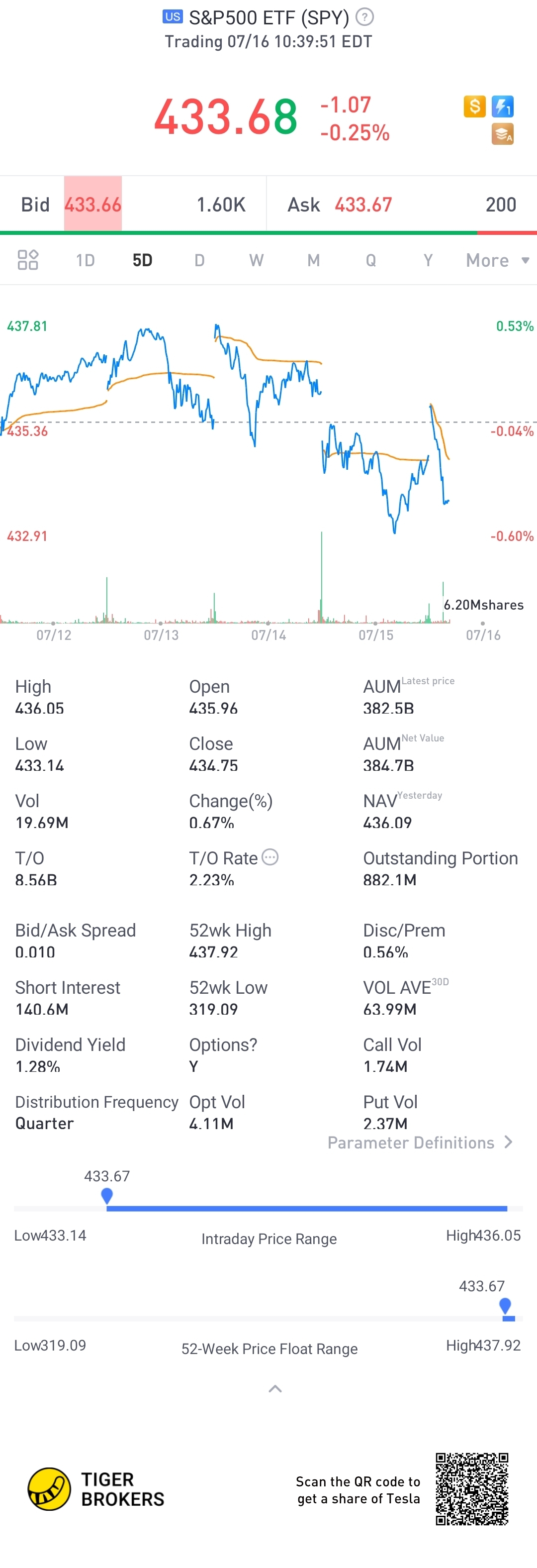Open the help icon beside SPY title

pos(364,17)
